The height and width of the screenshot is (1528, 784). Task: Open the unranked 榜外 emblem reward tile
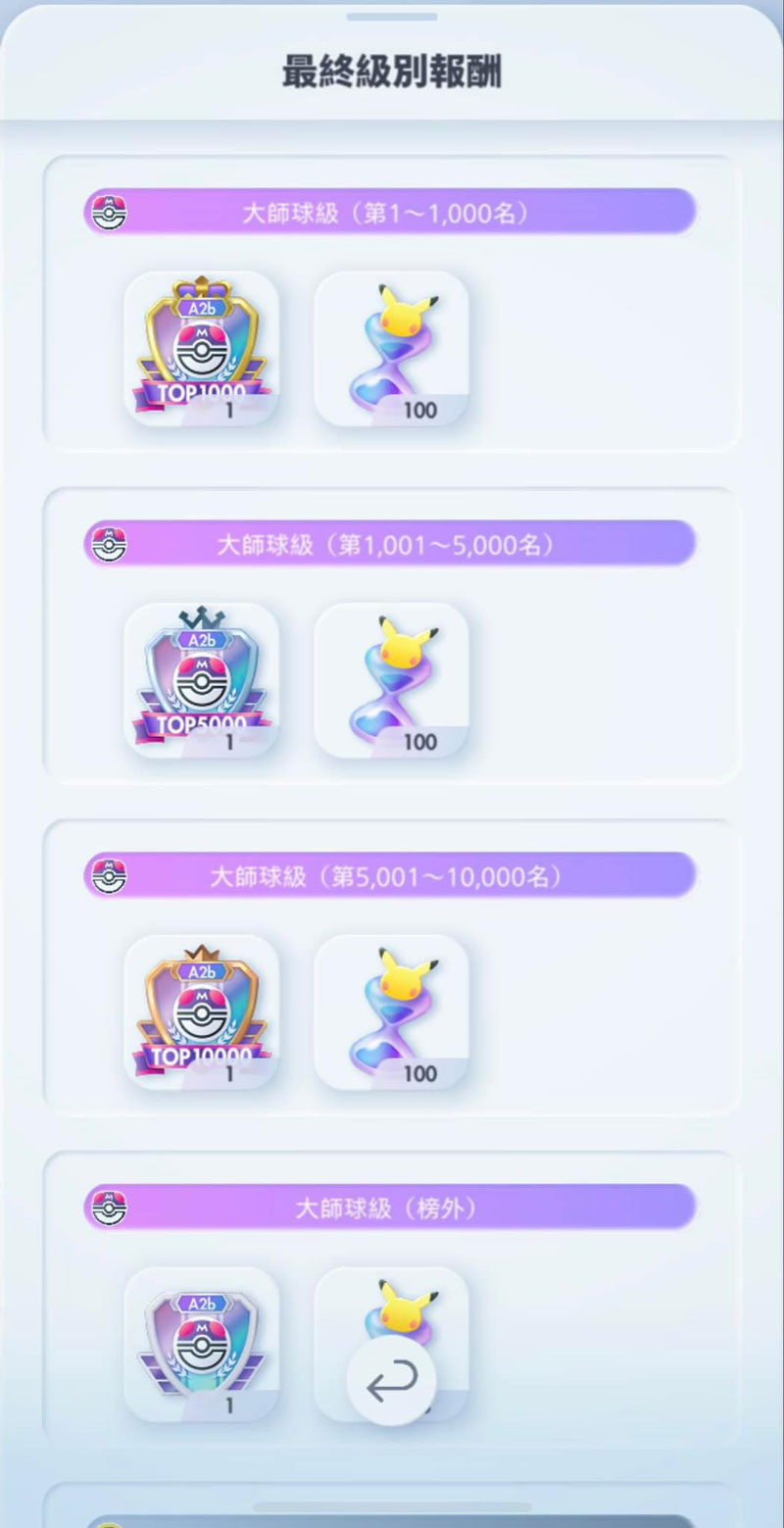(201, 1344)
